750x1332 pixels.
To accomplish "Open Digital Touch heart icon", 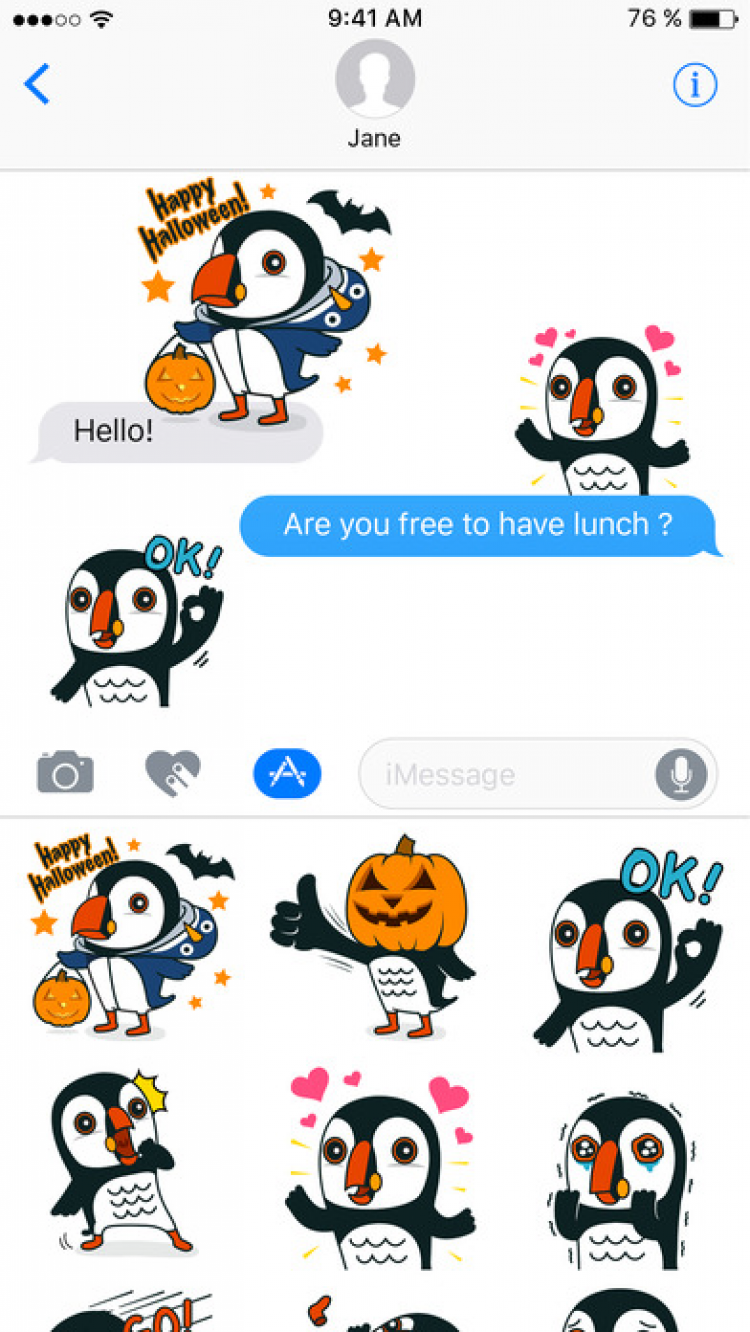I will click(x=173, y=773).
